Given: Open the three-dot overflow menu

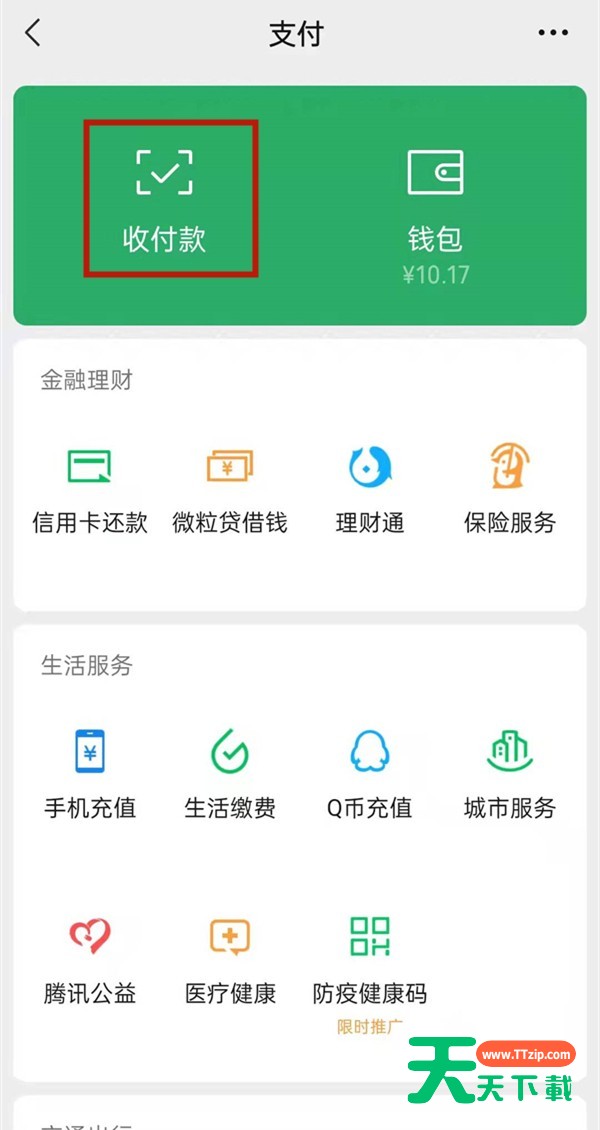Looking at the screenshot, I should coord(553,33).
